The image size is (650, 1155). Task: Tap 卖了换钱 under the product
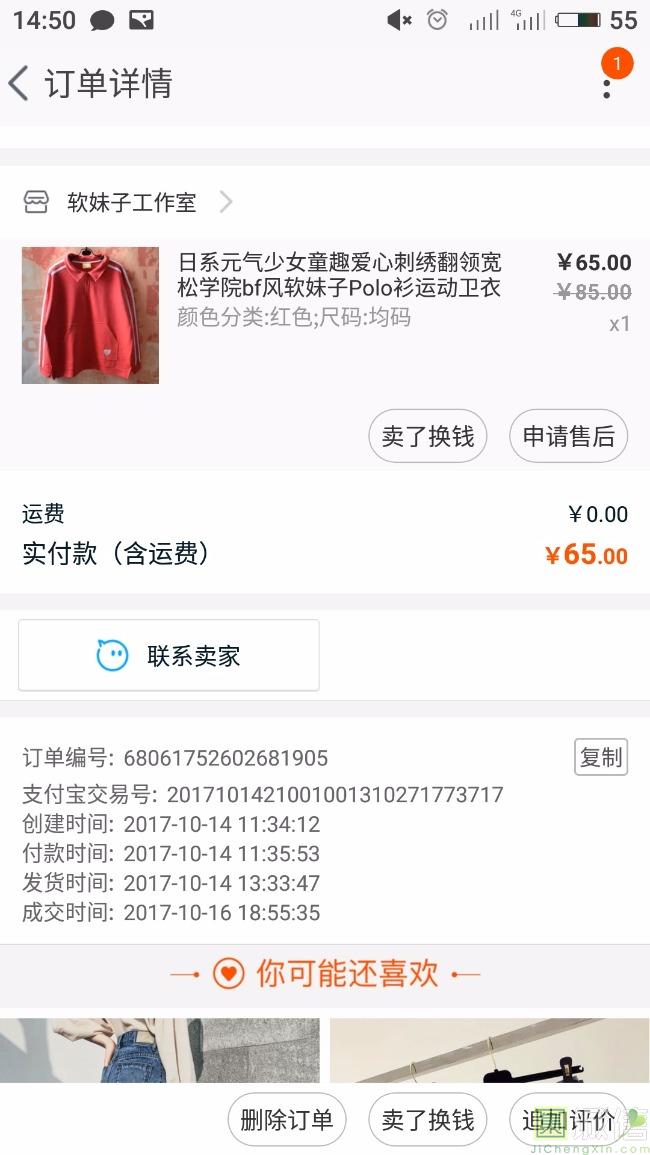click(x=427, y=436)
